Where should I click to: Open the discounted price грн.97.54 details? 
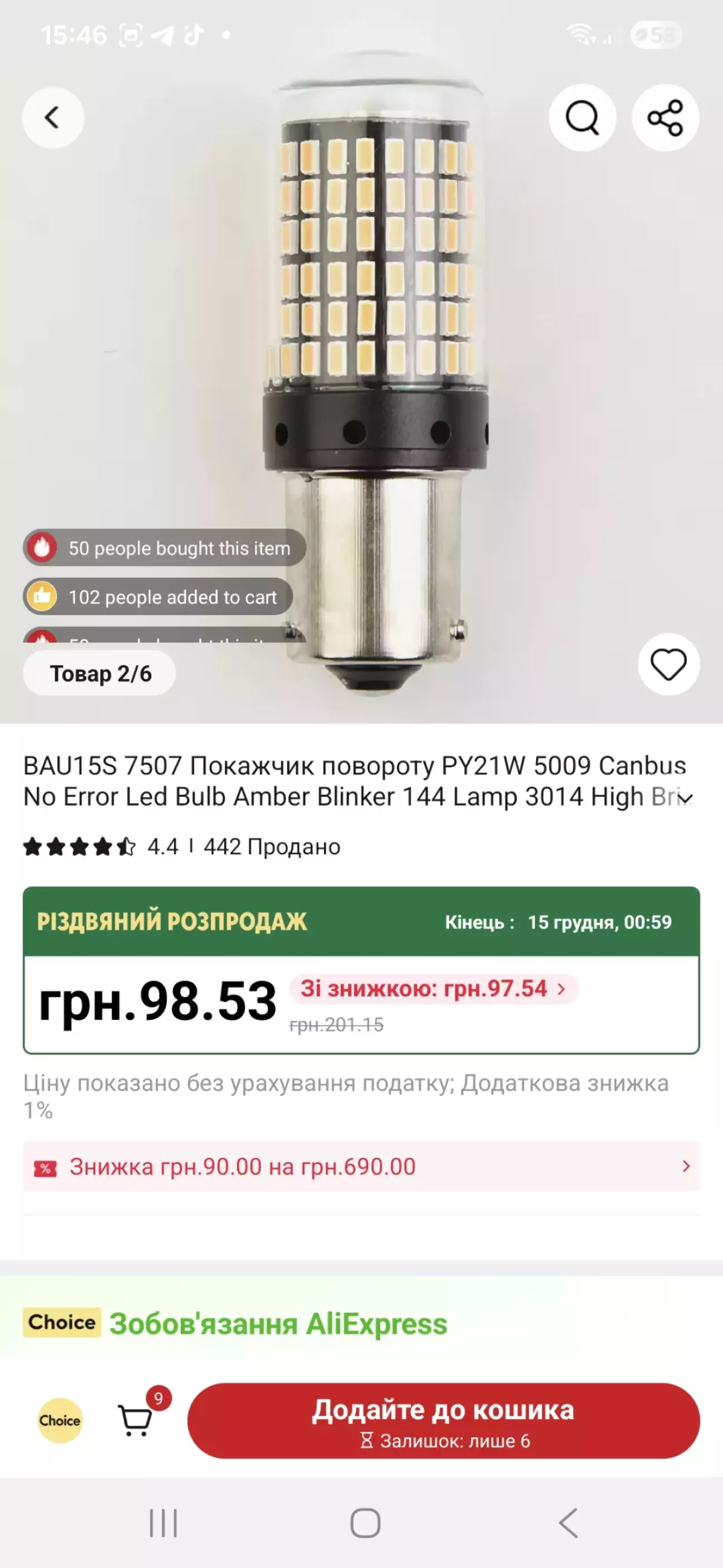tap(433, 989)
